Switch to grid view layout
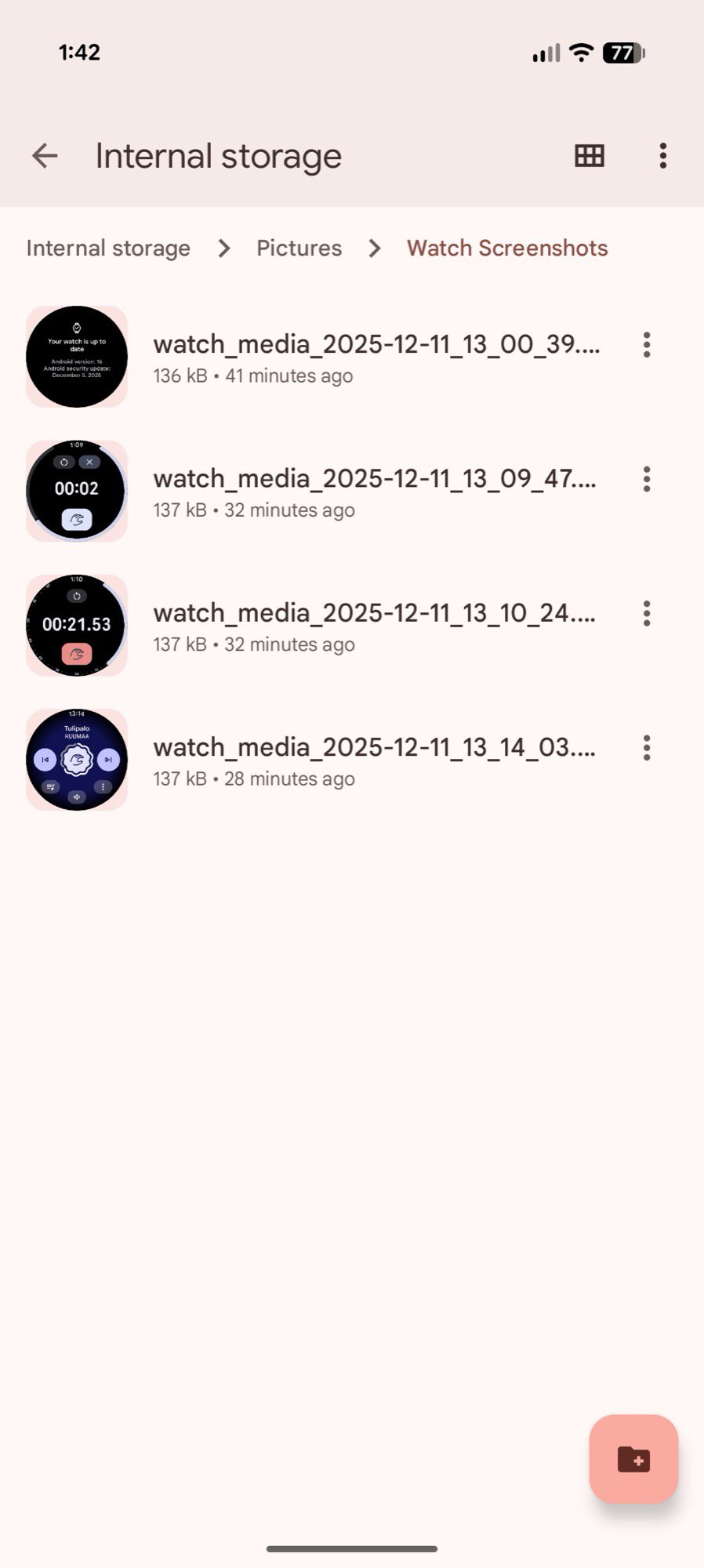Screen dimensions: 704x1568 tap(589, 155)
